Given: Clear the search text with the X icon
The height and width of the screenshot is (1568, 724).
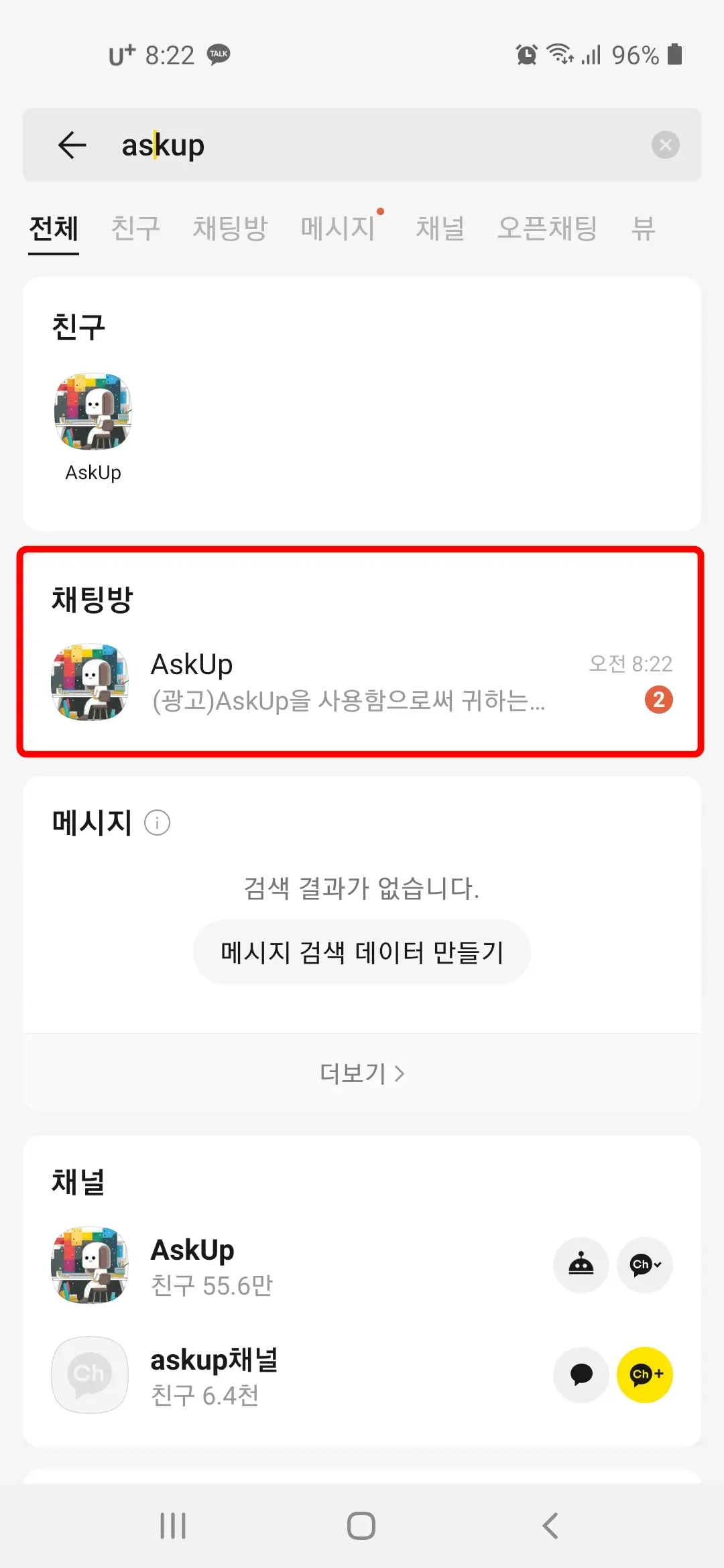Looking at the screenshot, I should (665, 145).
